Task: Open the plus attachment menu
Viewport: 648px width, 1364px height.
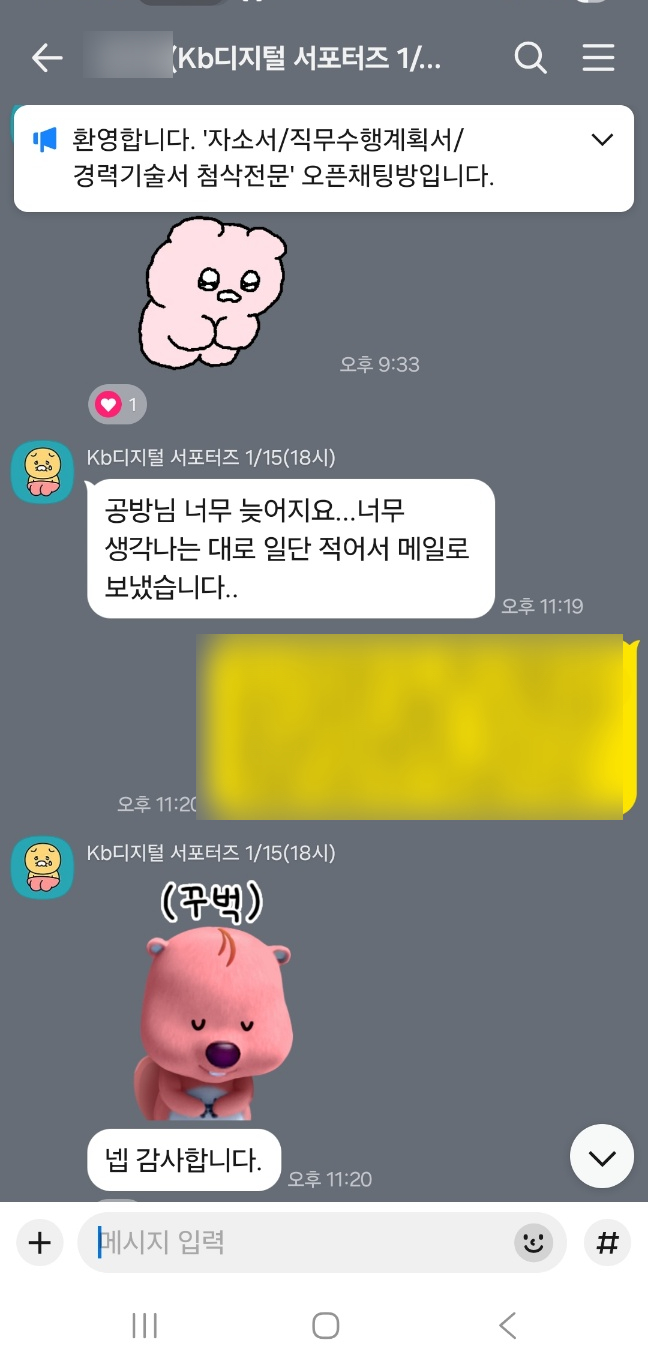Action: 39,1243
